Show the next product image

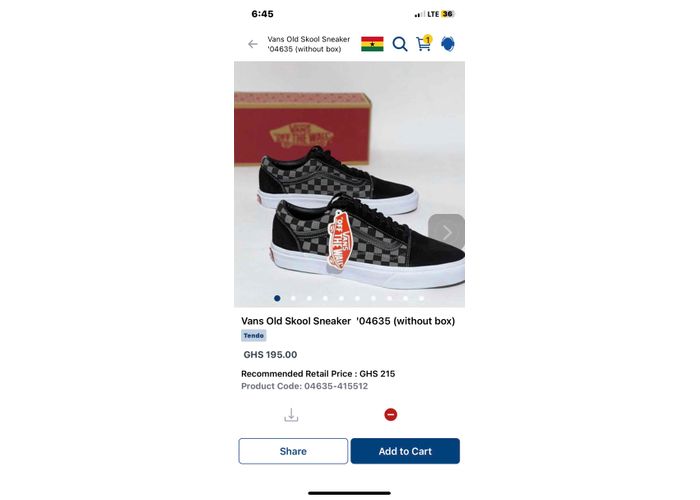coord(446,232)
